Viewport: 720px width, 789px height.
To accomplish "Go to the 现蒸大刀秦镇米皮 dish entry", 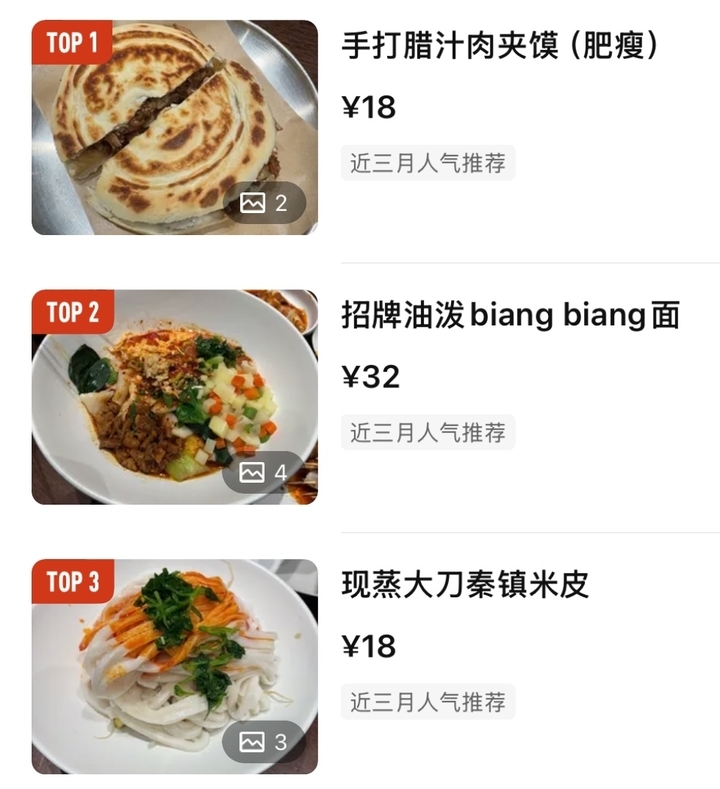I will [x=465, y=585].
